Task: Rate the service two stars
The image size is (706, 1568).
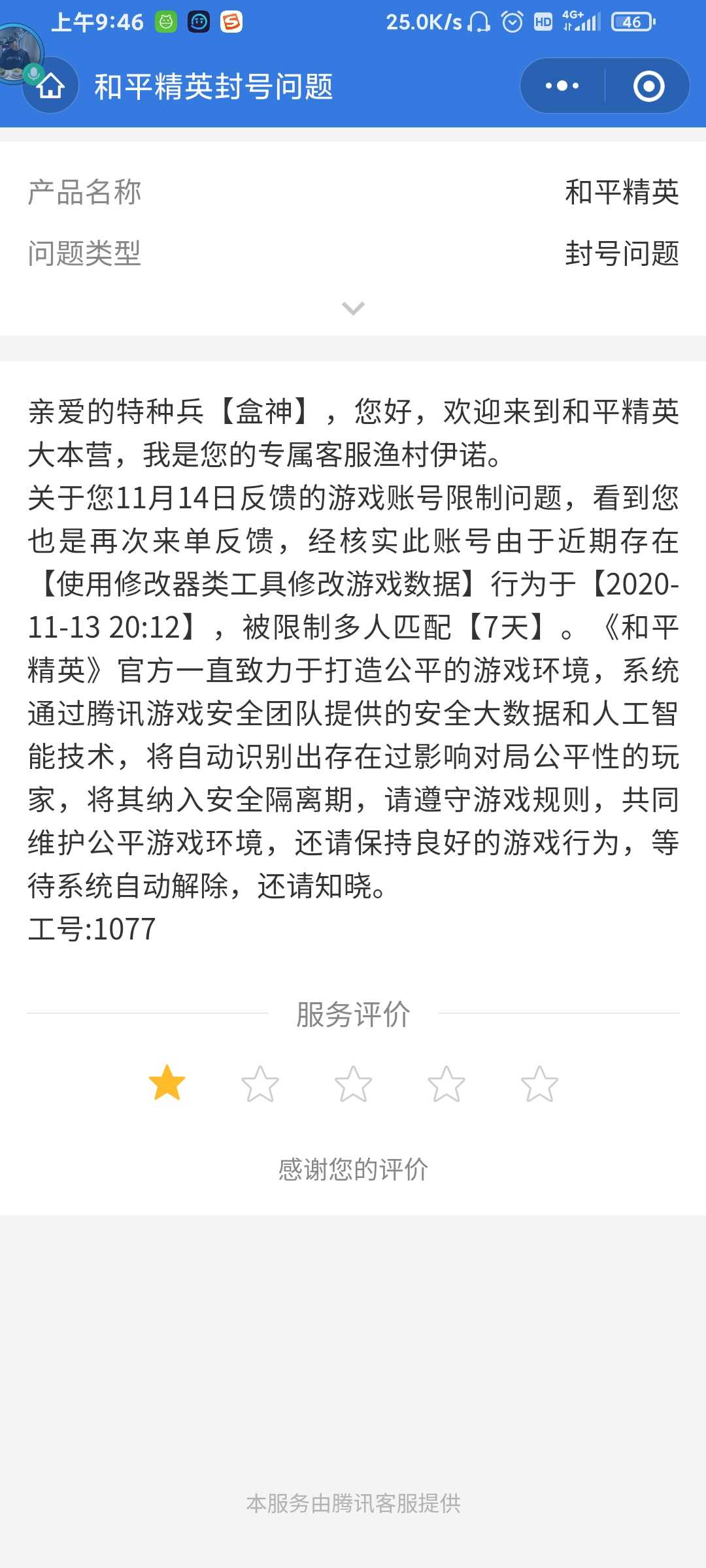Action: pyautogui.click(x=260, y=1083)
